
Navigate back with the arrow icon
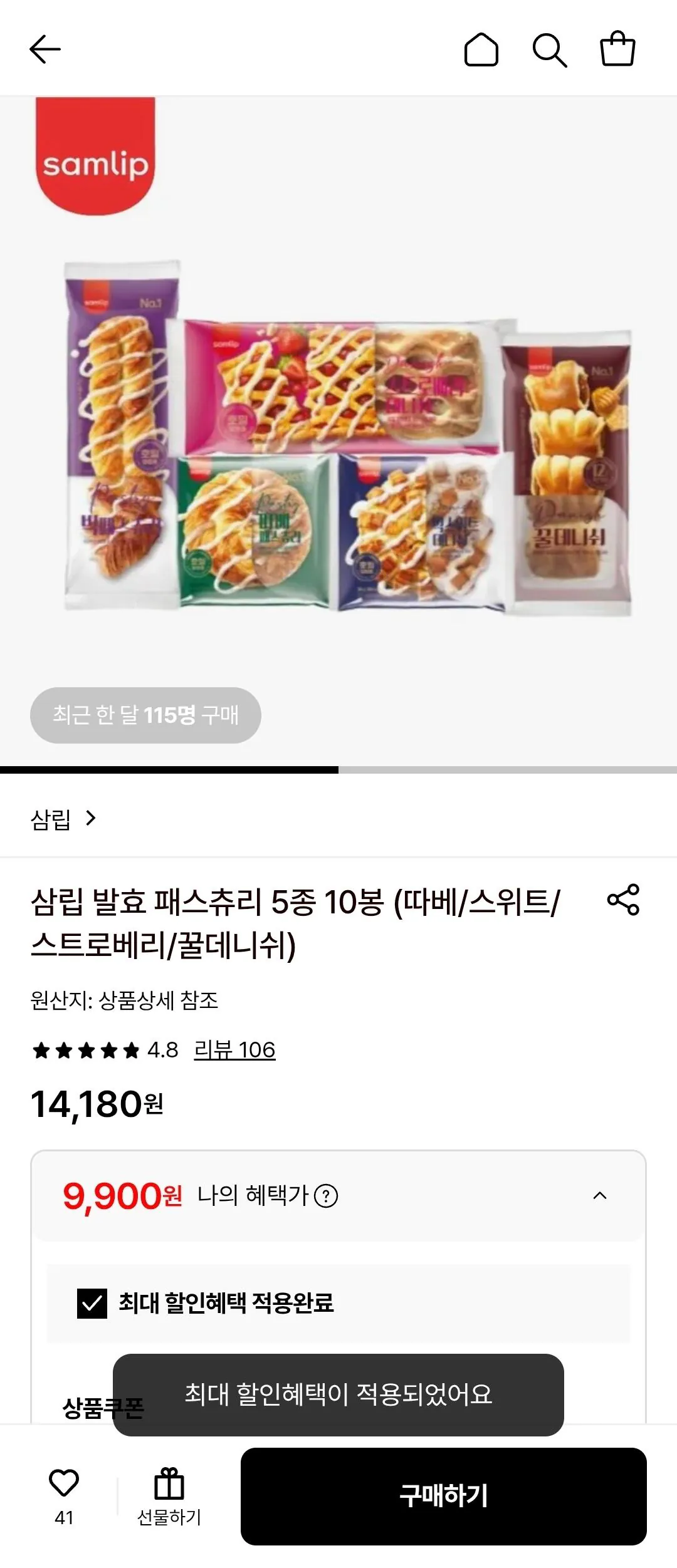pyautogui.click(x=45, y=50)
